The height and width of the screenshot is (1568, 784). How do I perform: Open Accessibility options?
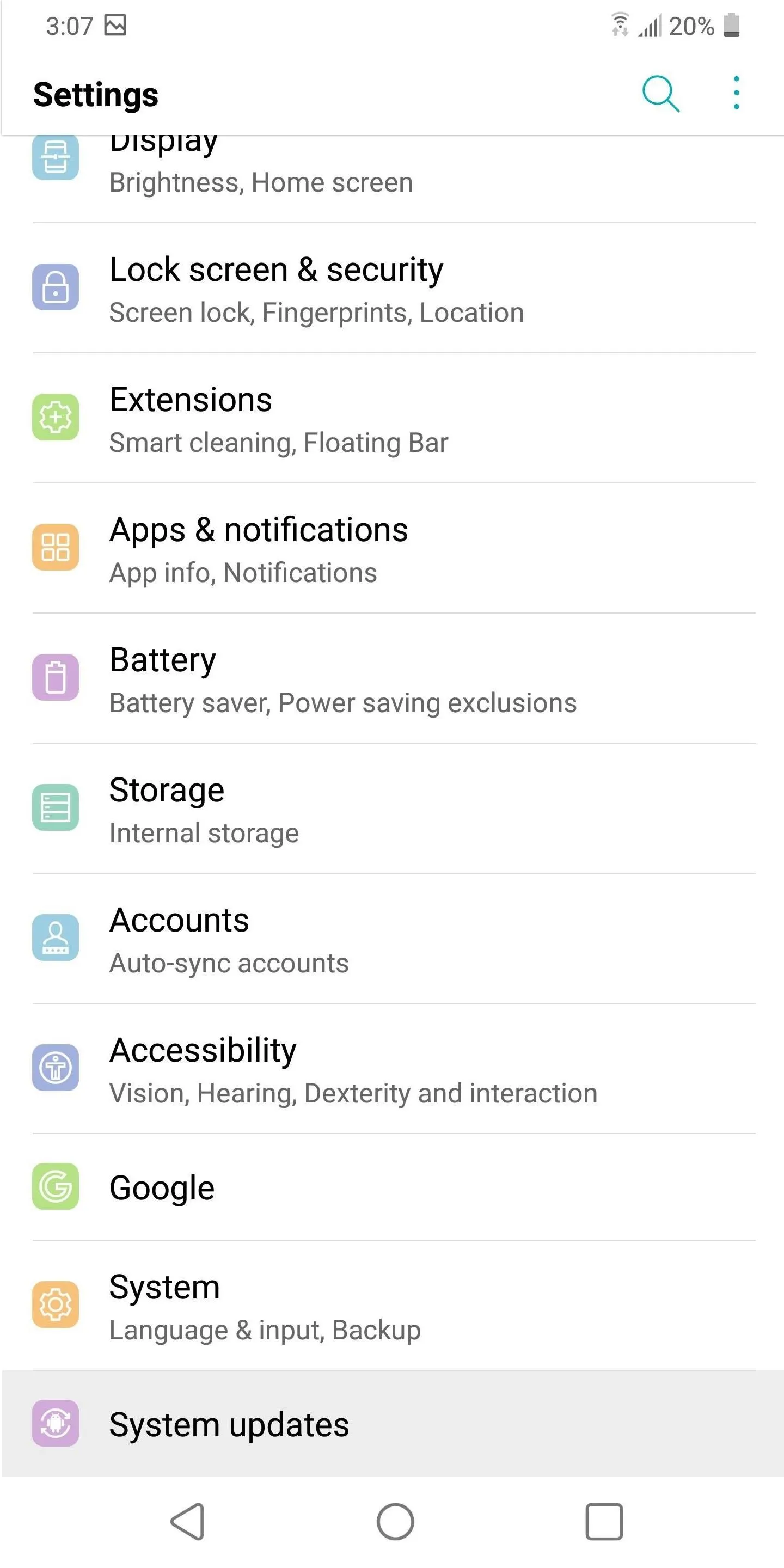click(392, 1069)
